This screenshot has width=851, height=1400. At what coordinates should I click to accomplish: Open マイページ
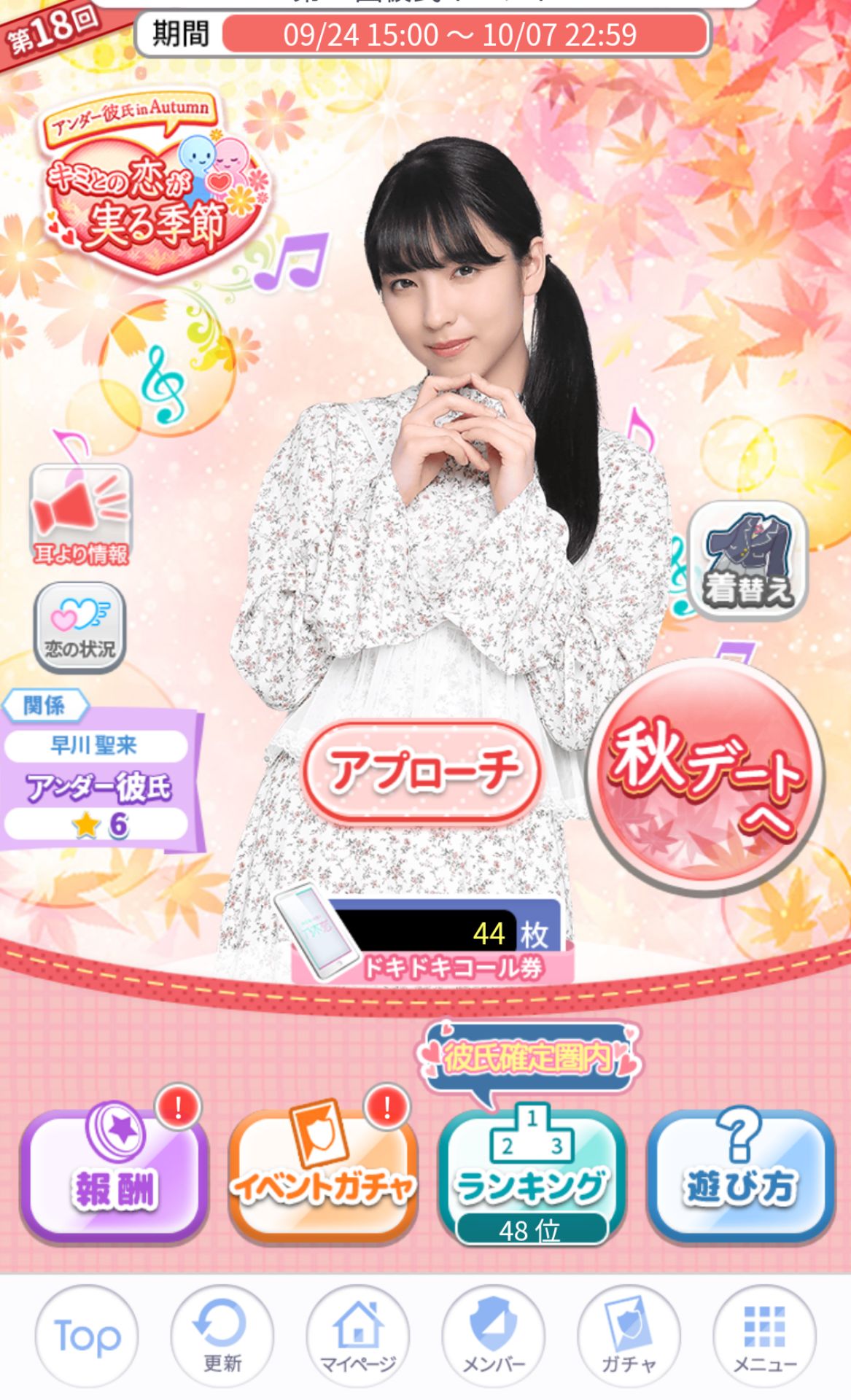357,1336
